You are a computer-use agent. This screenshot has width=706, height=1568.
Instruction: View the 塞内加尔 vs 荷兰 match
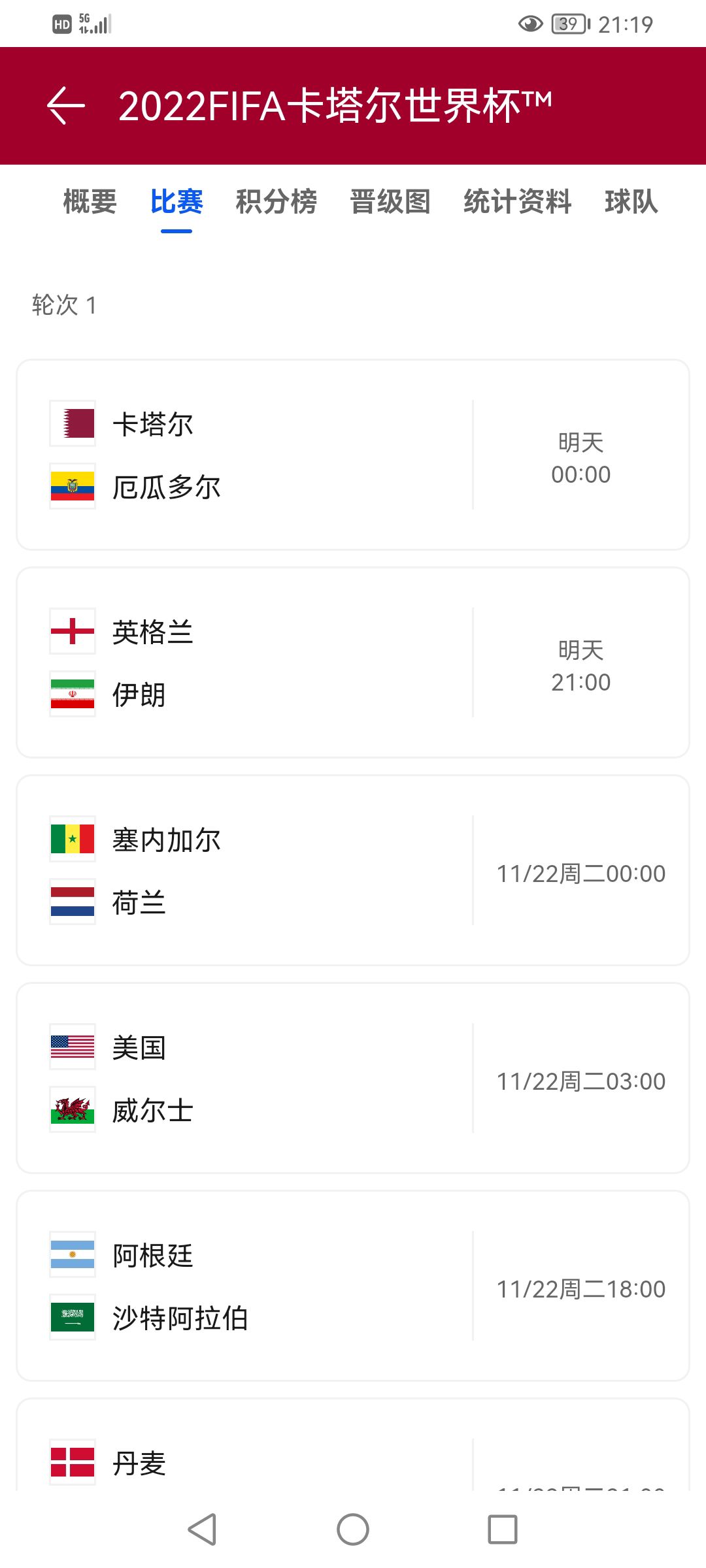(x=353, y=870)
